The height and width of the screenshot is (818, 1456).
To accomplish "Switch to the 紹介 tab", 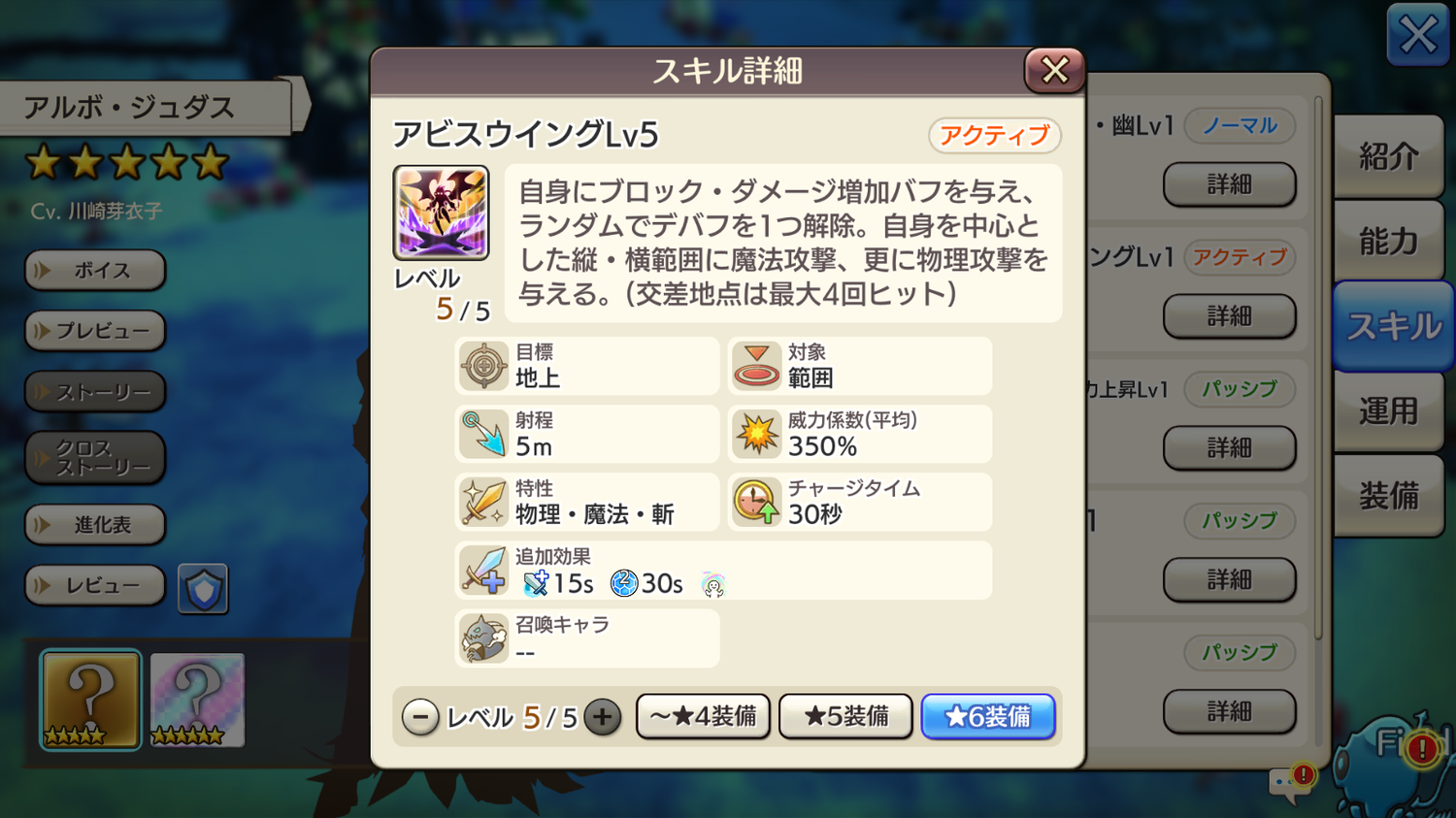I will 1388,156.
